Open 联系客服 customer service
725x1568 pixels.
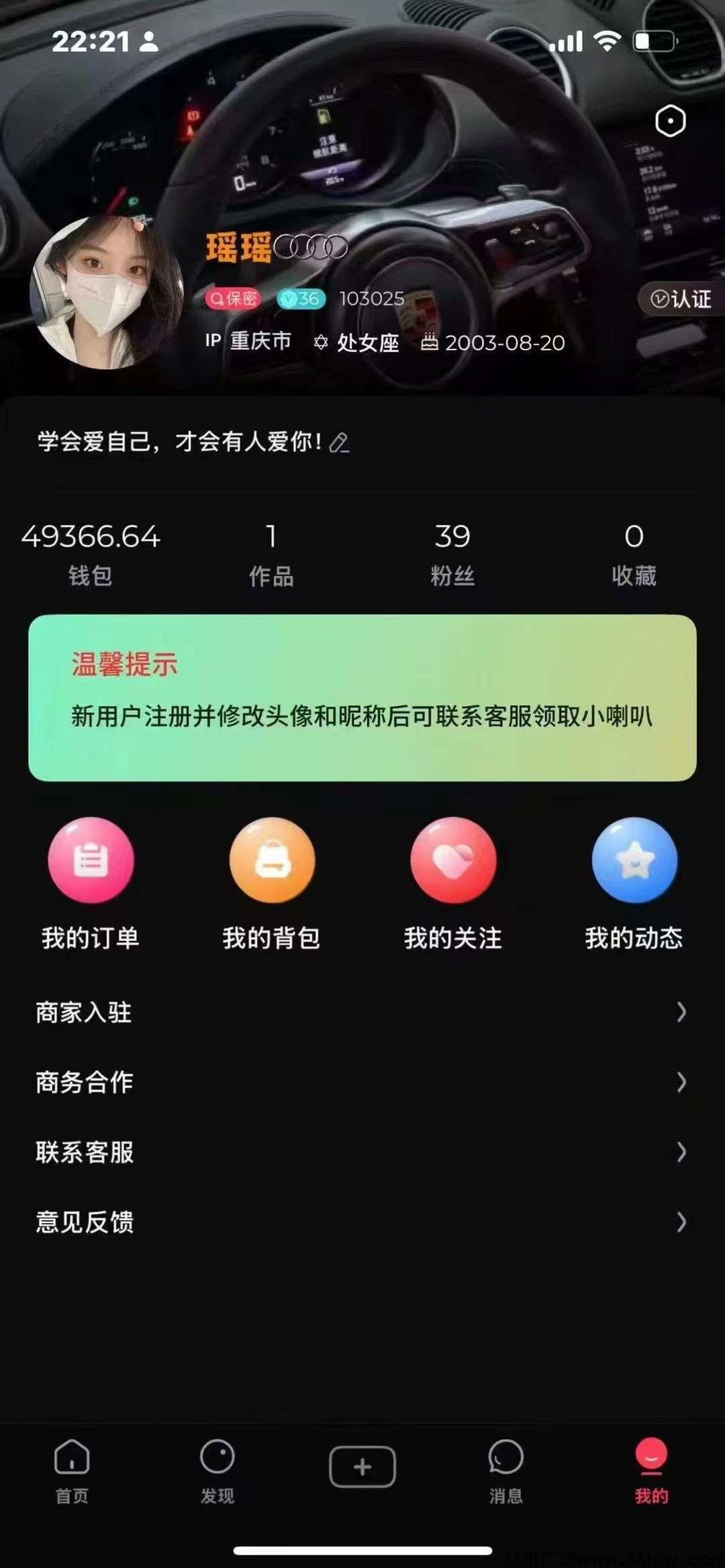(362, 1152)
